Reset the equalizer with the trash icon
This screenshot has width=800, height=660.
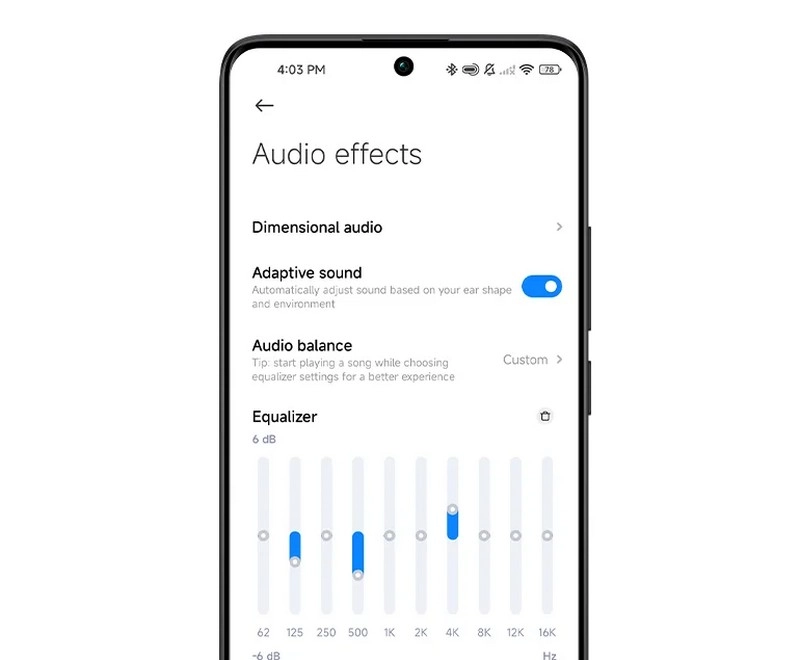tap(545, 416)
